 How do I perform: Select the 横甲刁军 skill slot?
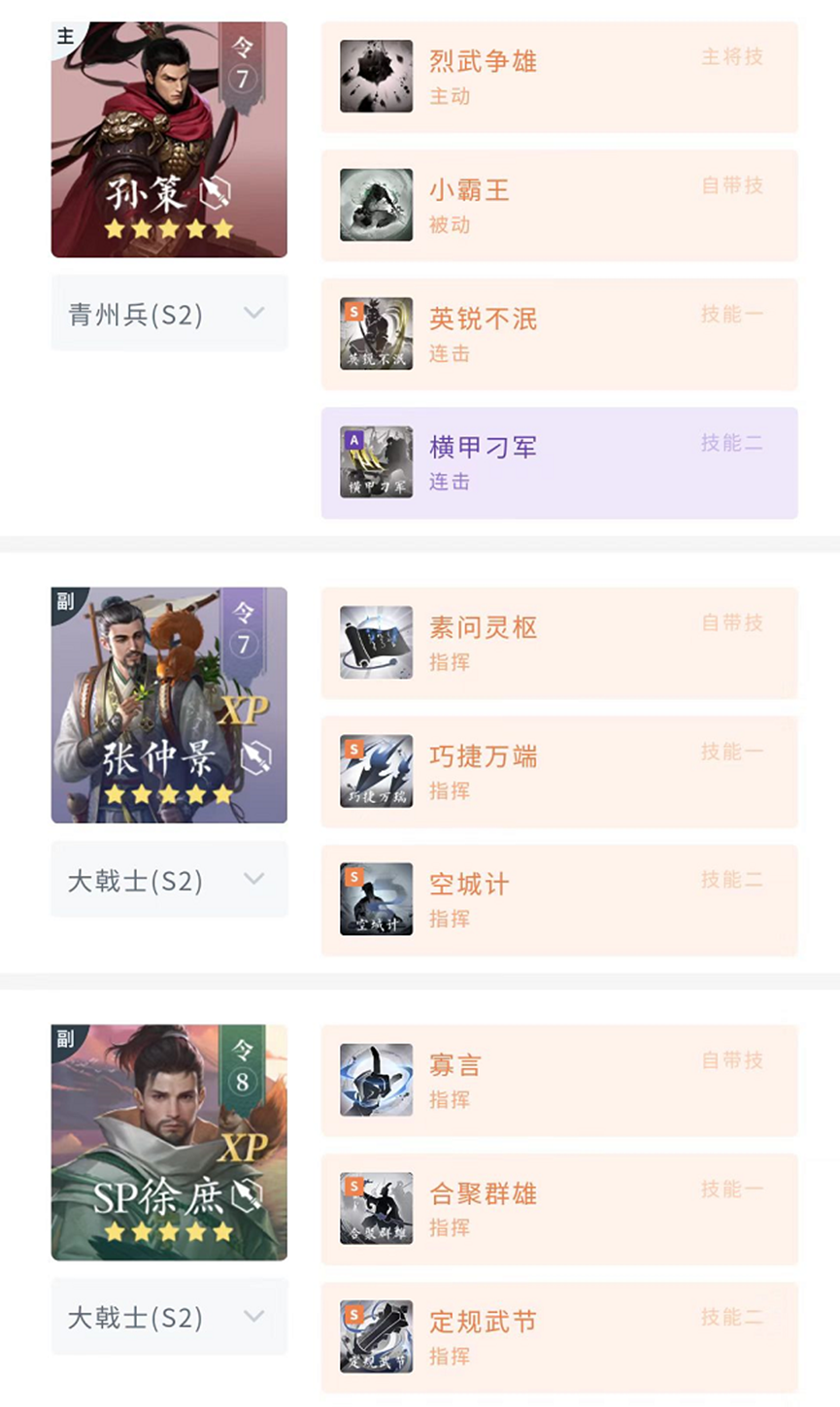pos(559,462)
